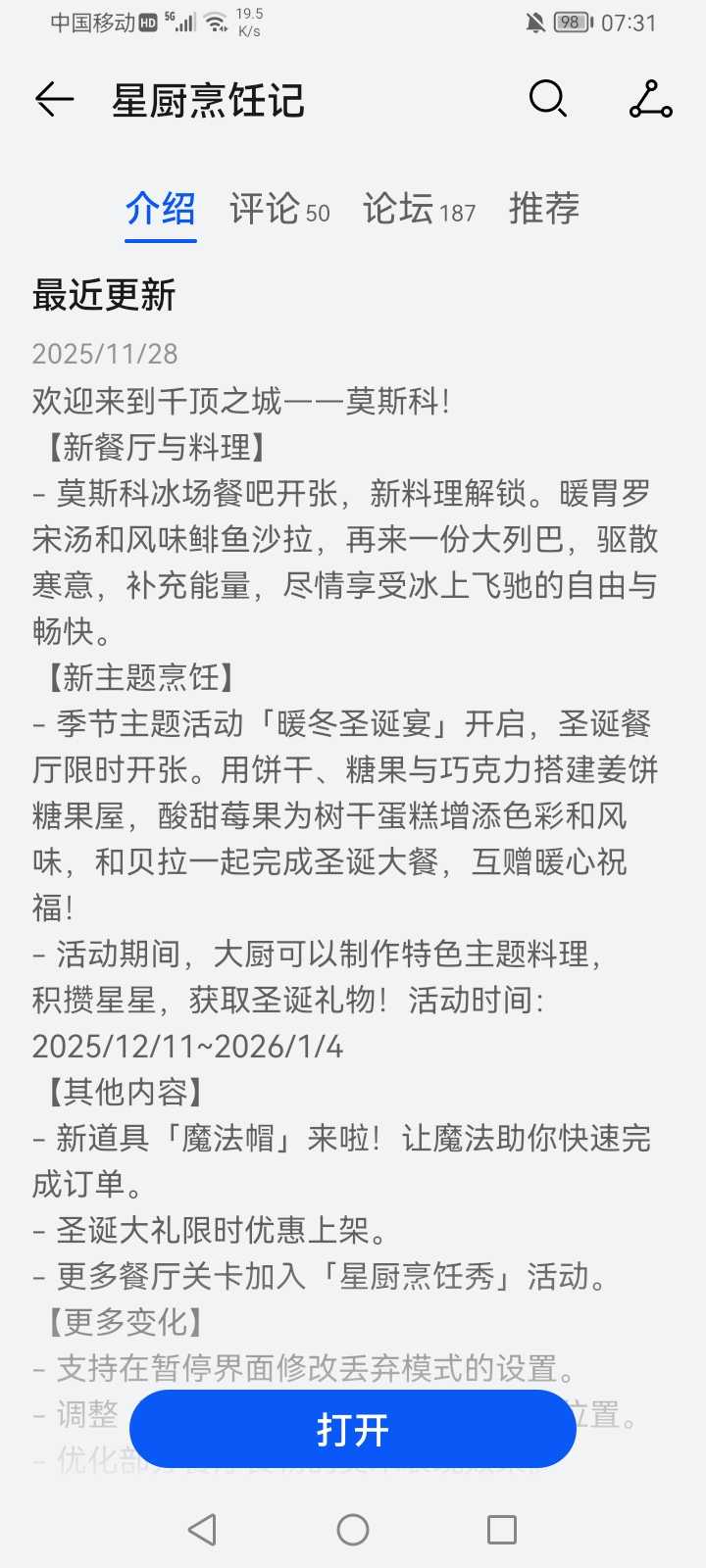Viewport: 706px width, 1568px height.
Task: Tap the 打开 button to launch the game
Action: pyautogui.click(x=352, y=1430)
